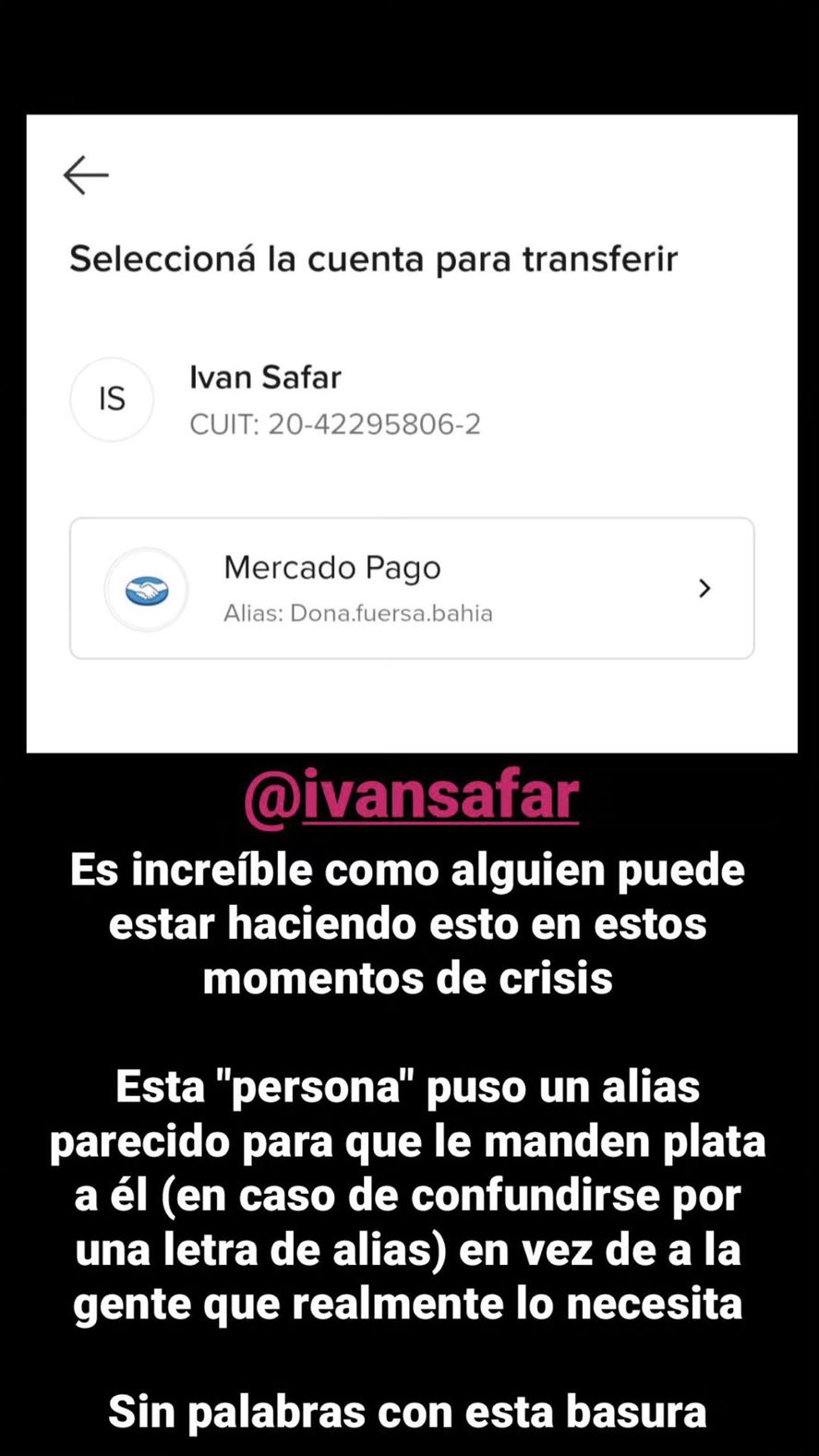Tap the Seleccioná la cuenta header

coord(373,259)
